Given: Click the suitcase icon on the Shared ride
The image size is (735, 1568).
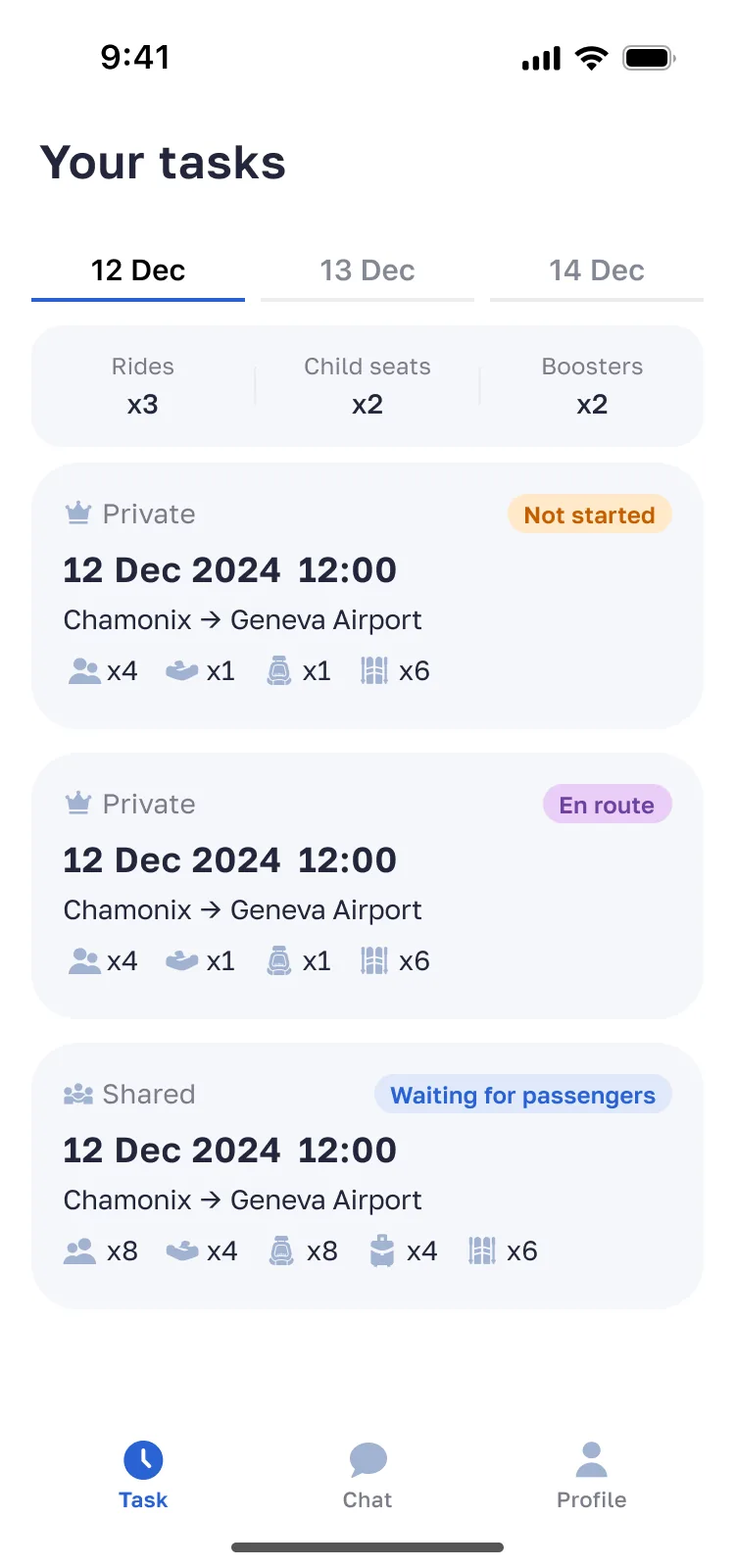Looking at the screenshot, I should (x=380, y=1250).
